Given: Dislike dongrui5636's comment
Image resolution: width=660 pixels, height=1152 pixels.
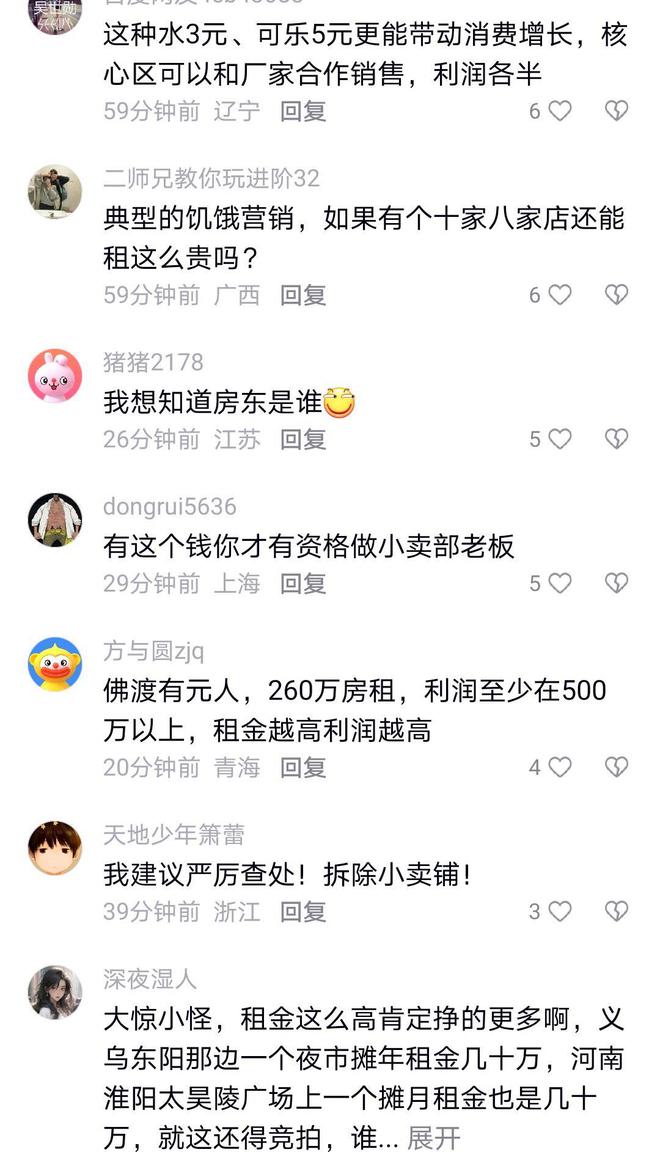Looking at the screenshot, I should (617, 583).
